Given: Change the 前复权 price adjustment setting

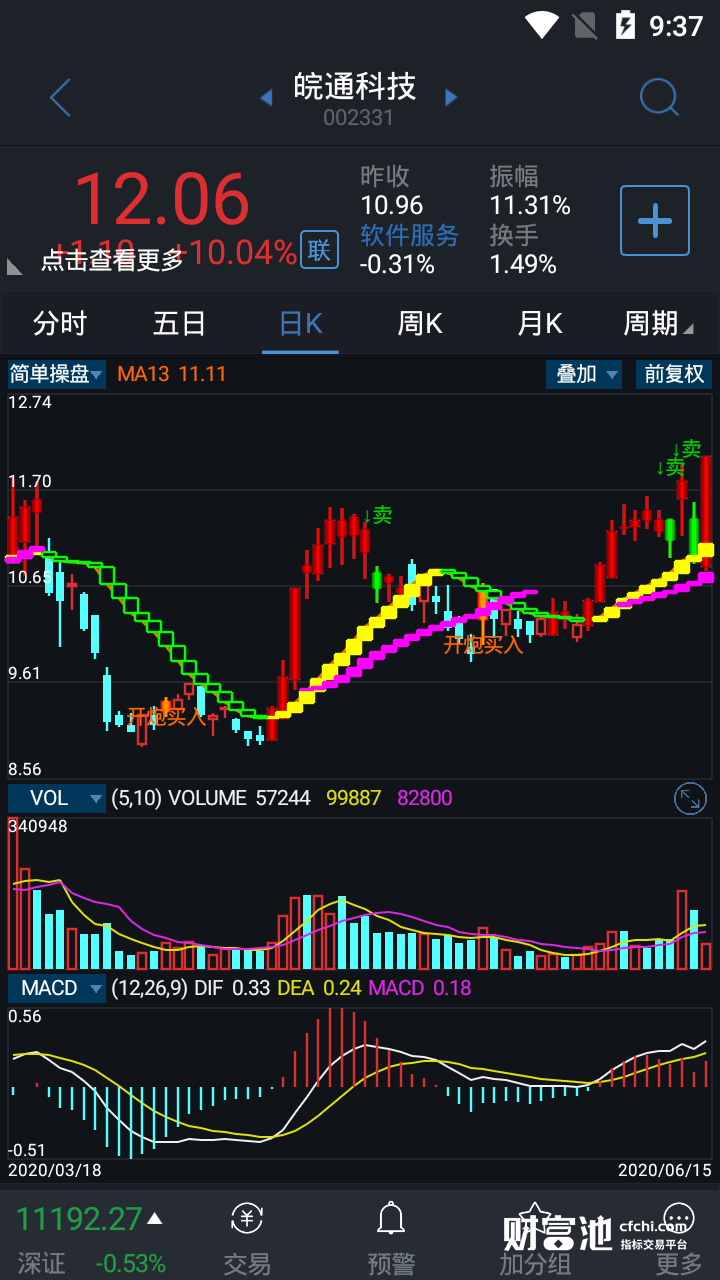Looking at the screenshot, I should [x=674, y=375].
